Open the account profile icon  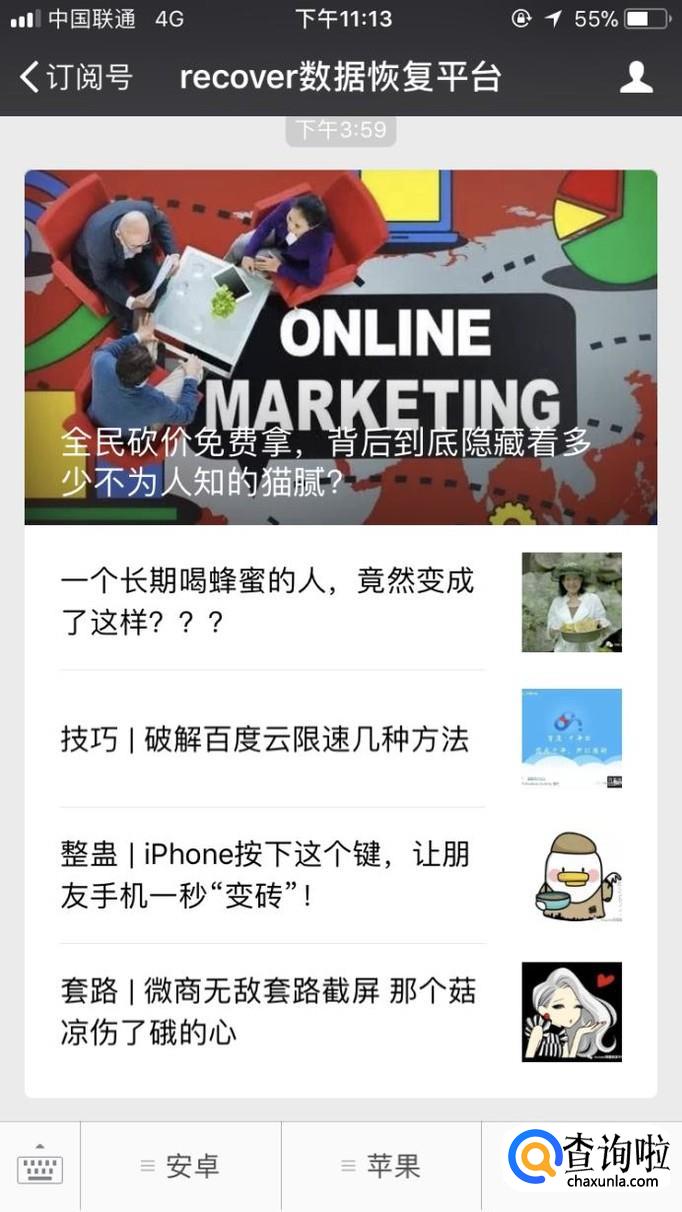coord(636,78)
